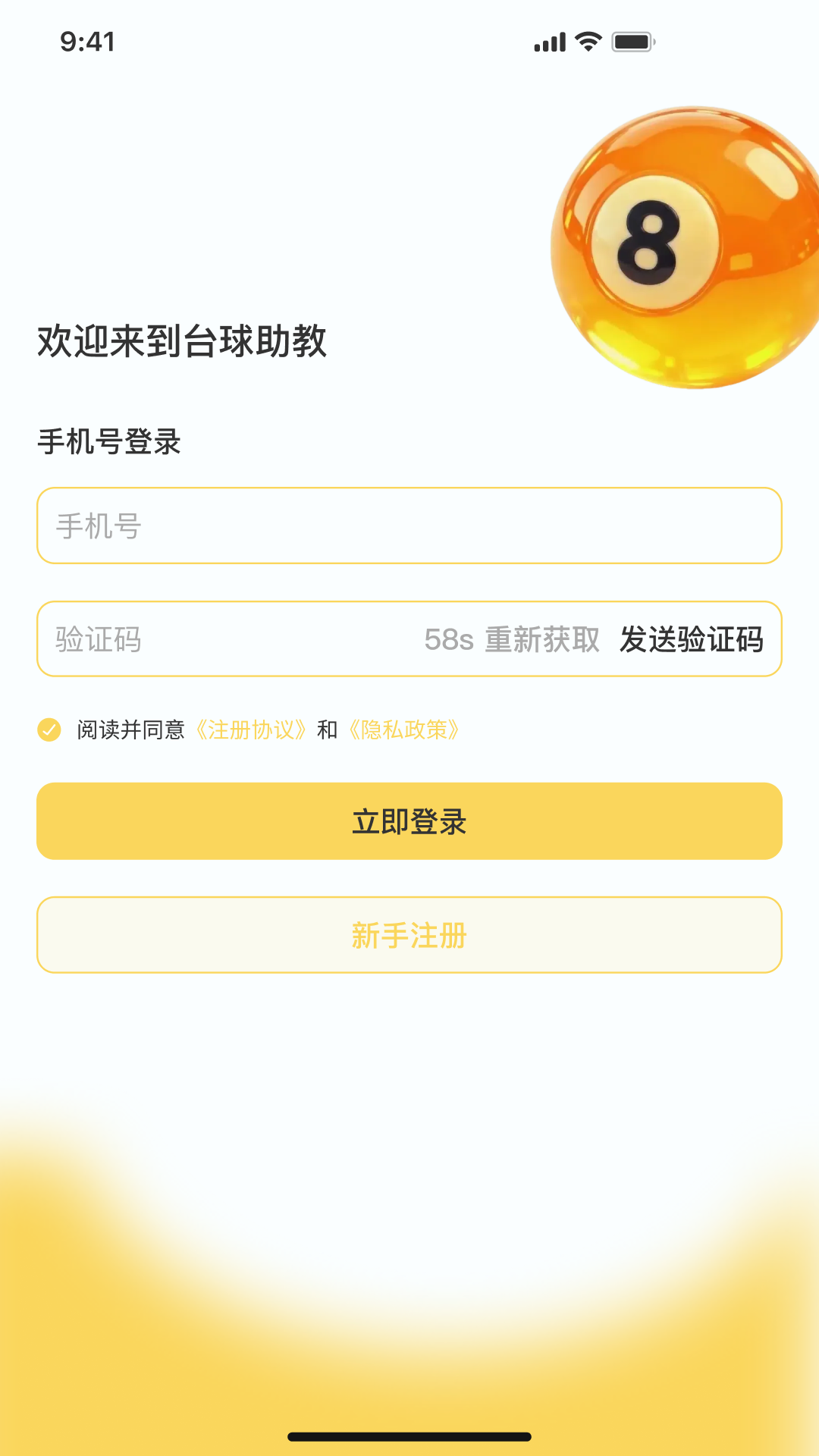
Task: Open the 《隐私政策》 privacy policy
Action: [405, 730]
